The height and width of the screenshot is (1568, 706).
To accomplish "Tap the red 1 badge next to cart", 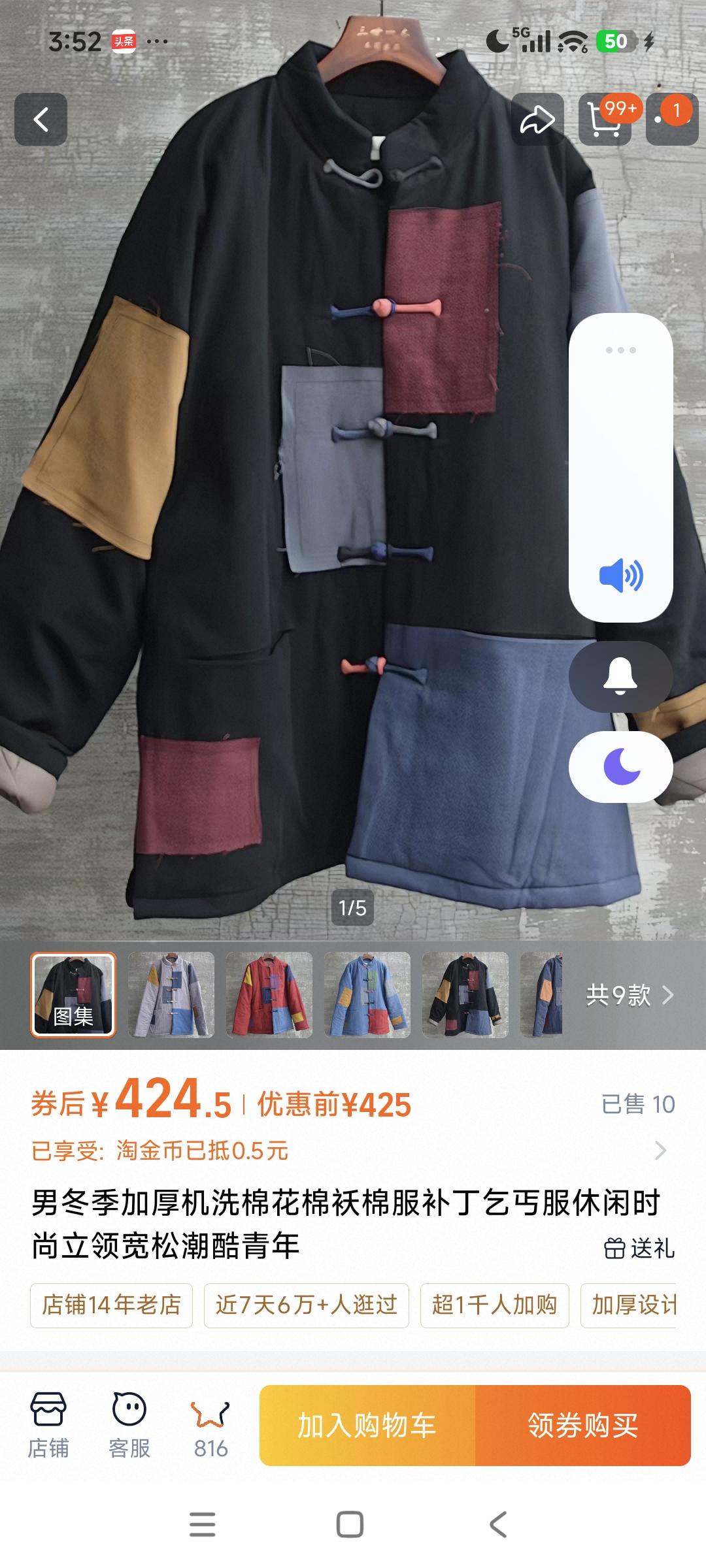I will click(x=677, y=112).
